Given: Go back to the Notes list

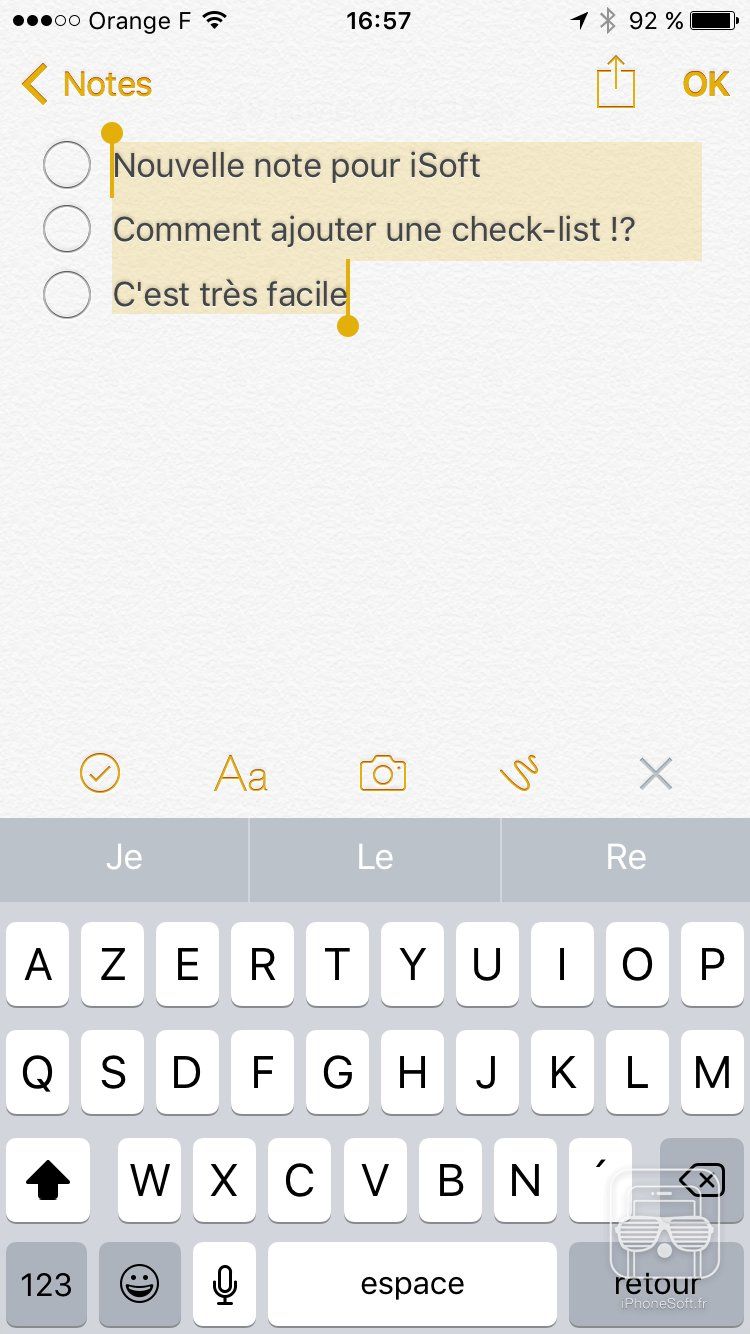Looking at the screenshot, I should tap(88, 85).
